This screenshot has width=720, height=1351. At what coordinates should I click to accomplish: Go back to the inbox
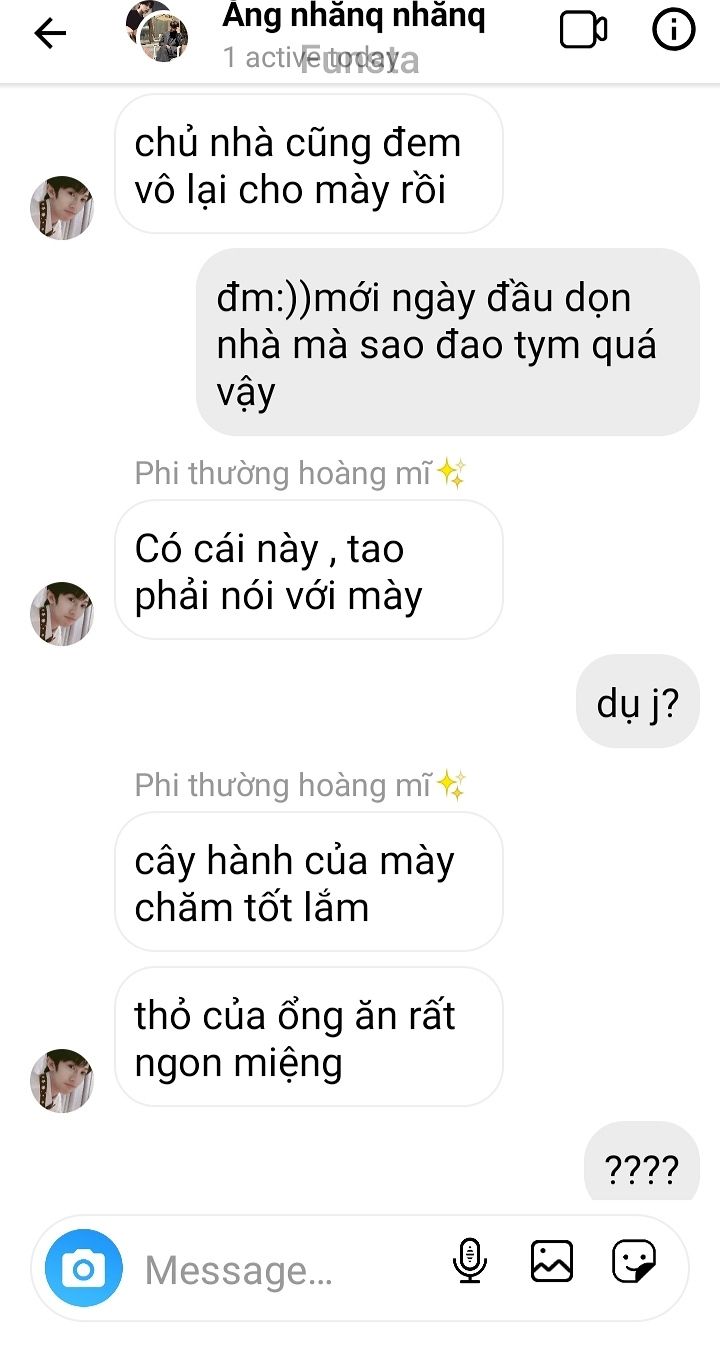coord(50,33)
